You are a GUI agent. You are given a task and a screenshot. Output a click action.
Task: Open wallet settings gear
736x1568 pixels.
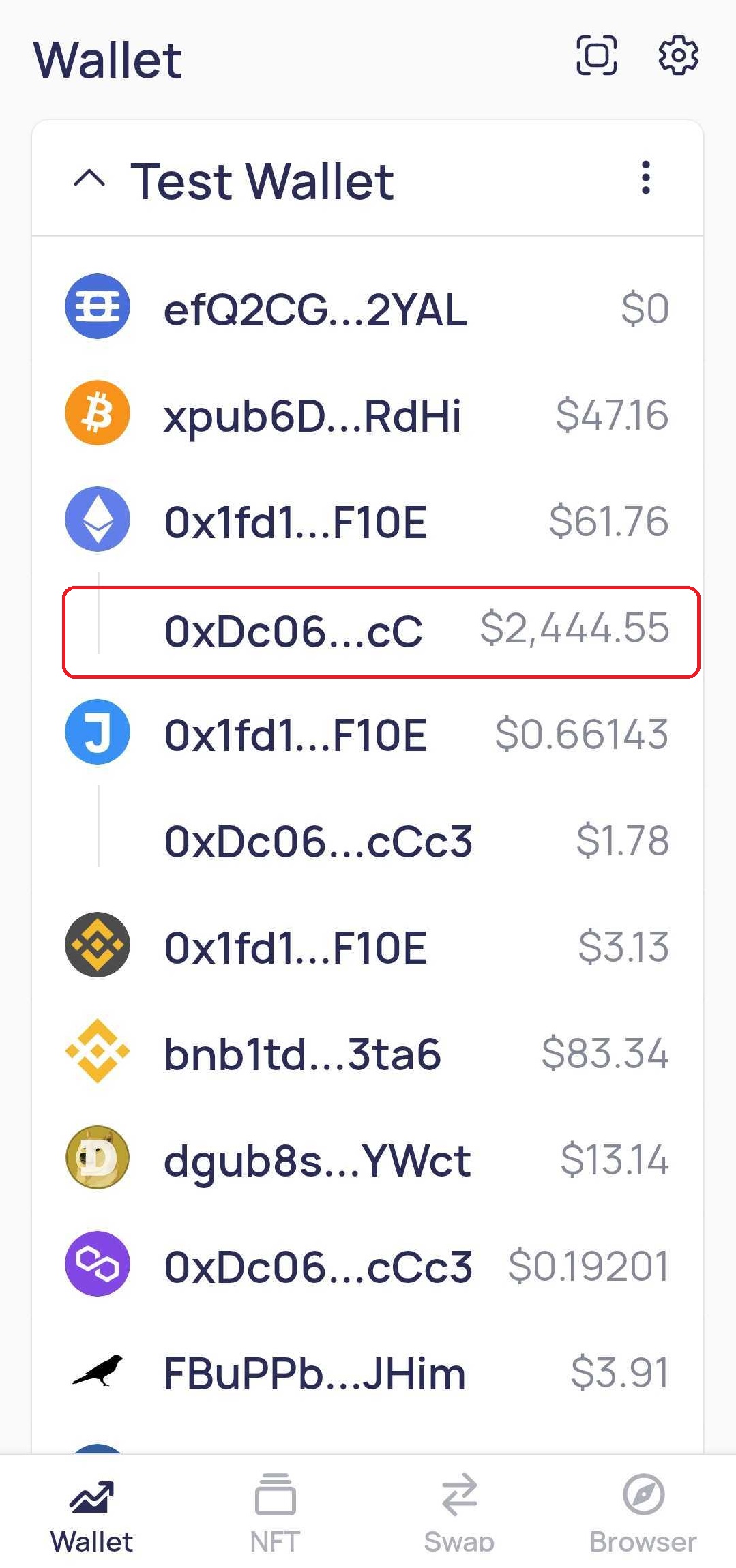point(677,55)
